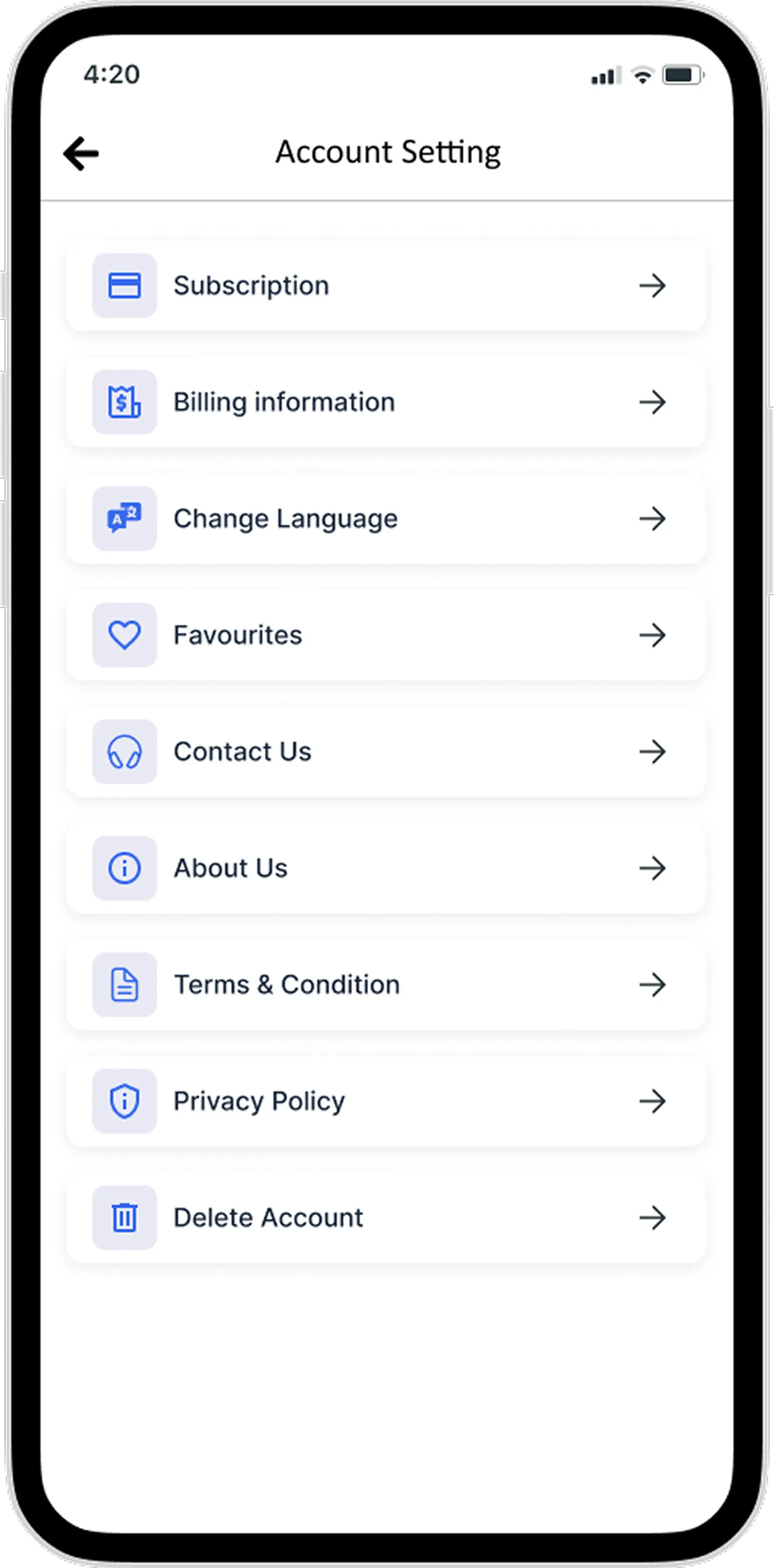Open Billing information
The width and height of the screenshot is (774, 1568).
(x=386, y=402)
